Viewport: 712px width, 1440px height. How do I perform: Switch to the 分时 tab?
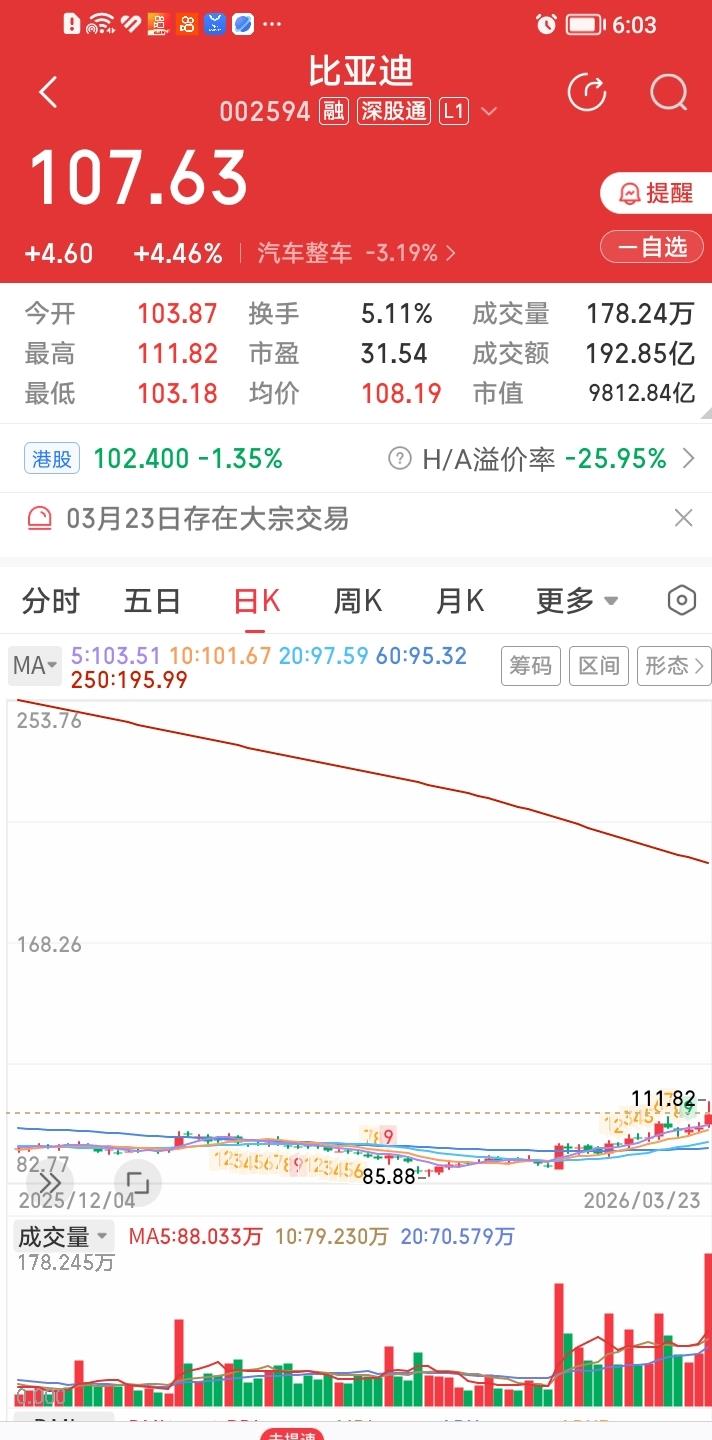(x=50, y=601)
